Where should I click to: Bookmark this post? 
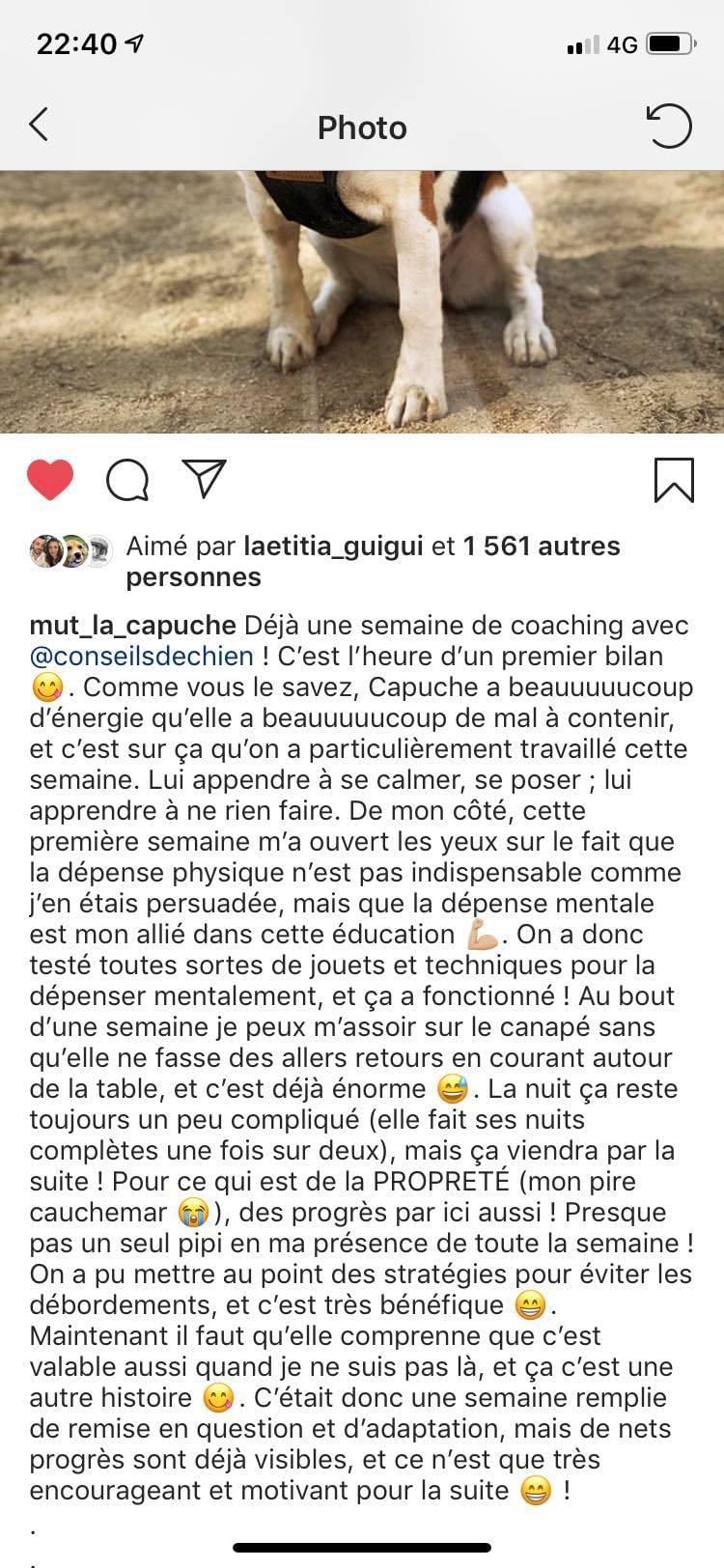tap(674, 480)
